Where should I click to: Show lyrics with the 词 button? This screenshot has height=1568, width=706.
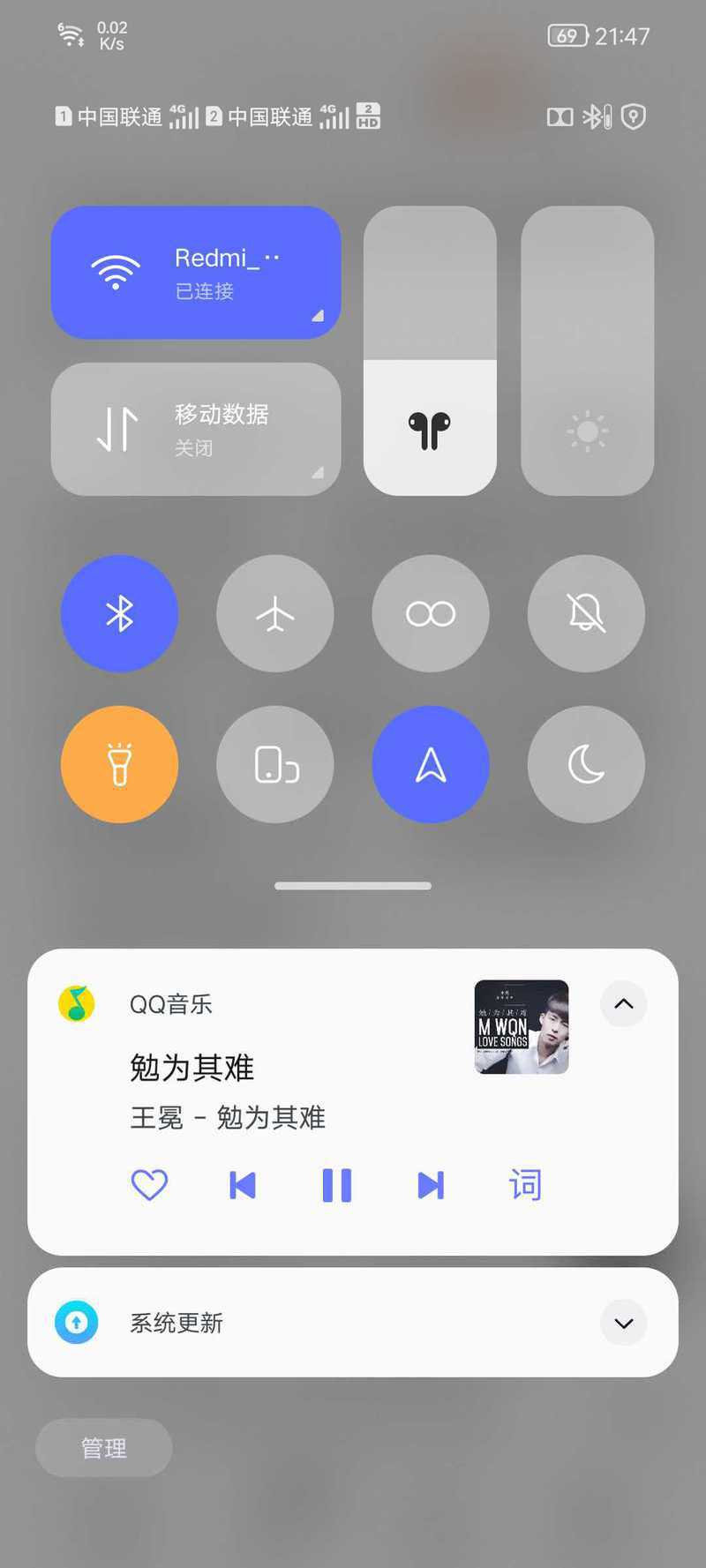525,1185
